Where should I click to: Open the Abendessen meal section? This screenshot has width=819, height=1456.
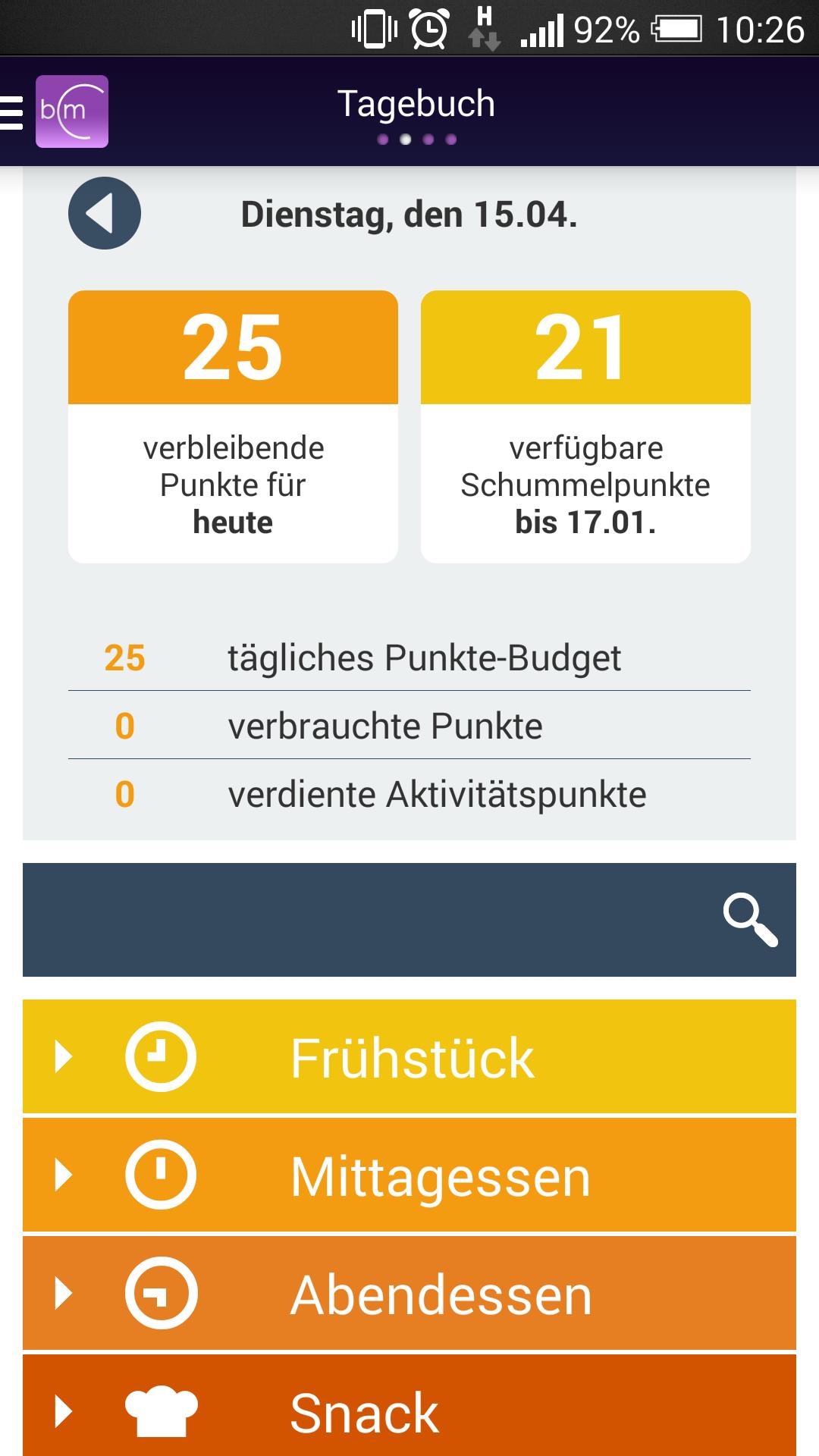409,1294
